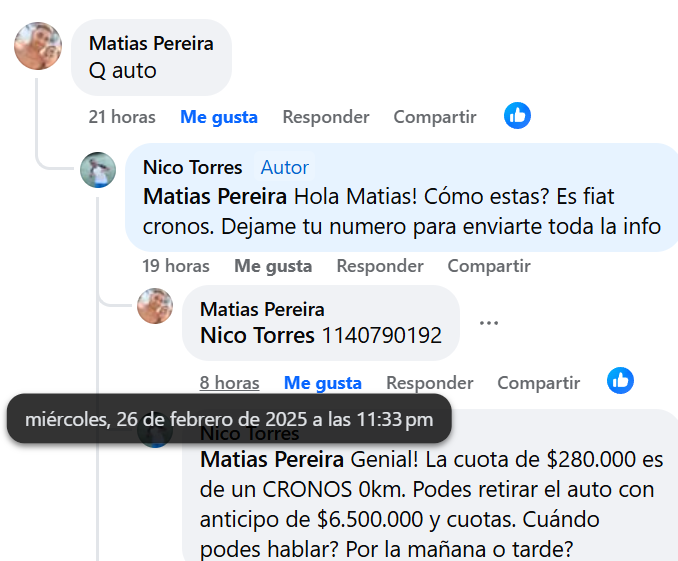
Task: Like Matias Pereira's 'Q auto' comment
Action: click(219, 117)
